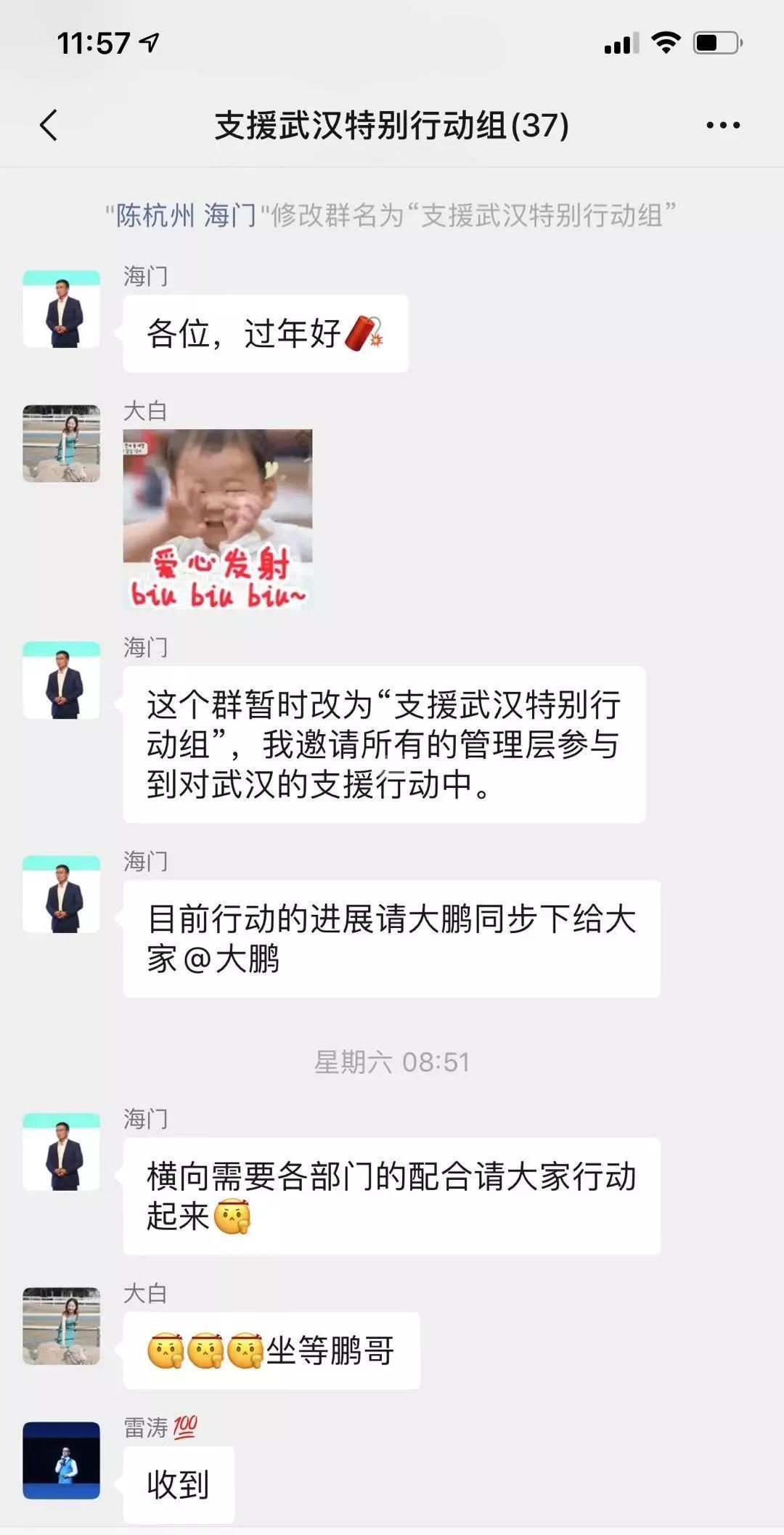Tap the name 陈杭州 海门 in the system notice

click(x=186, y=216)
